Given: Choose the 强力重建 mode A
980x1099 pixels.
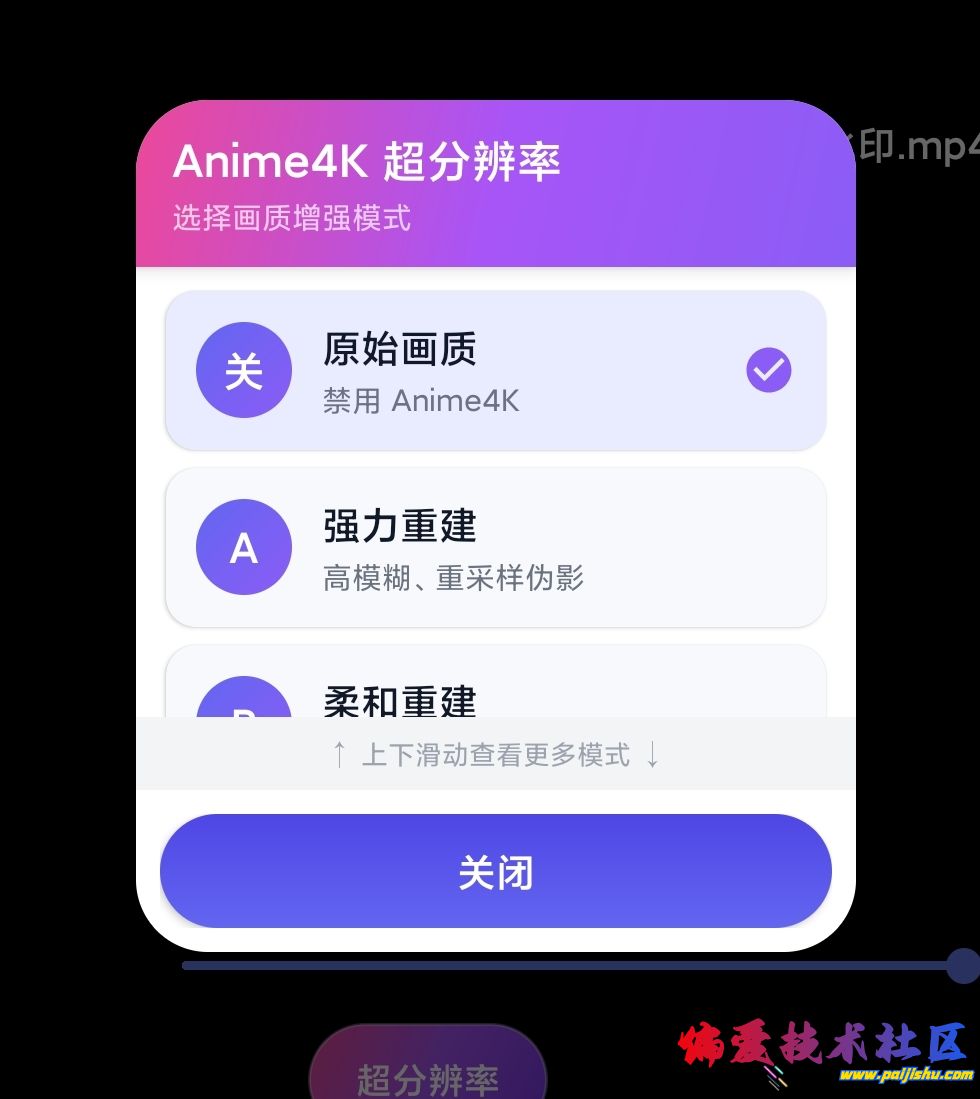Looking at the screenshot, I should pyautogui.click(x=495, y=548).
